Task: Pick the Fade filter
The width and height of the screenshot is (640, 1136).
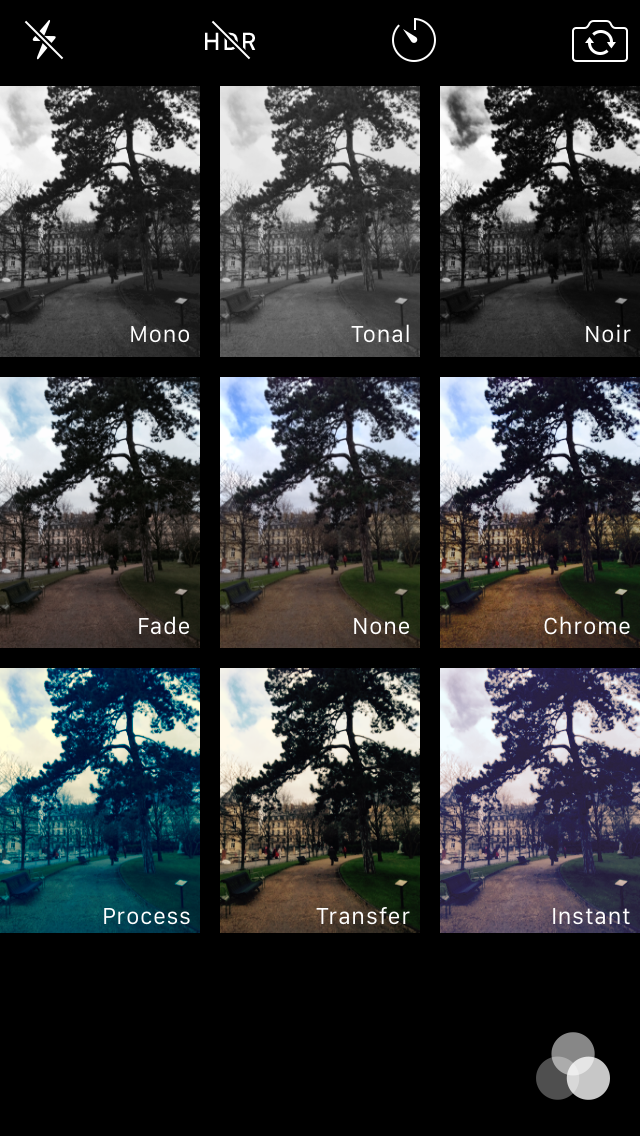Action: pos(100,512)
